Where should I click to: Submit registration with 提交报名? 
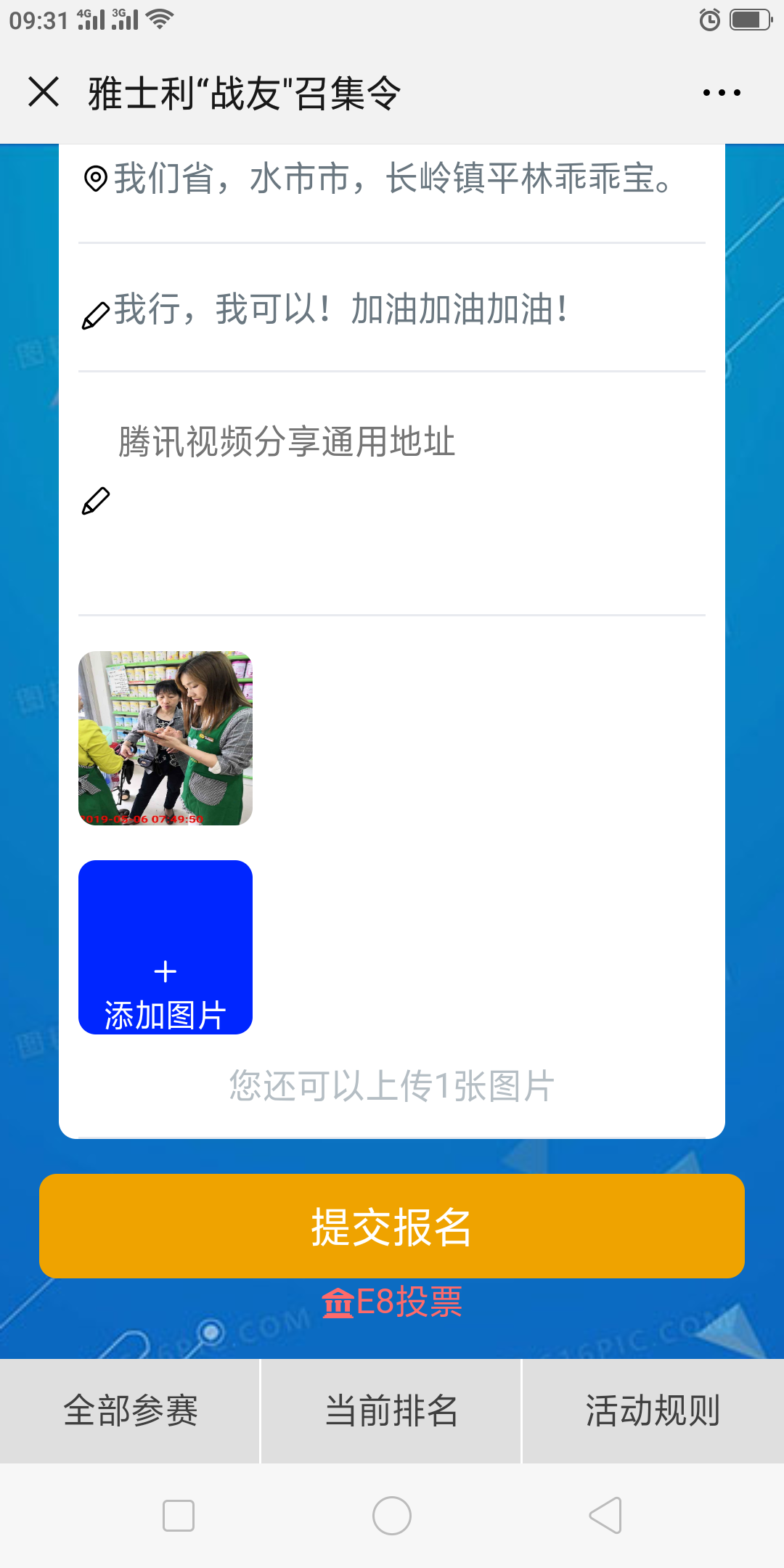click(x=392, y=1226)
